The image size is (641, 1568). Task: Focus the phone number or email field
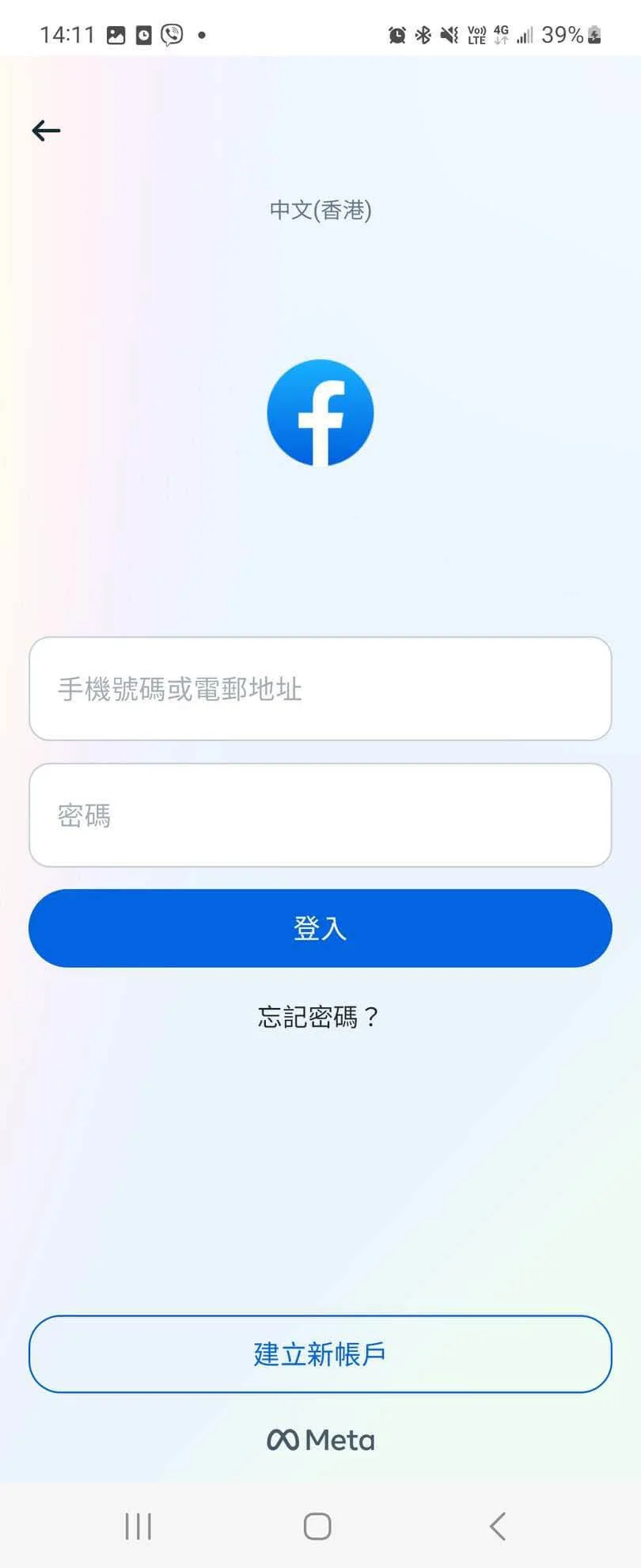[x=320, y=688]
